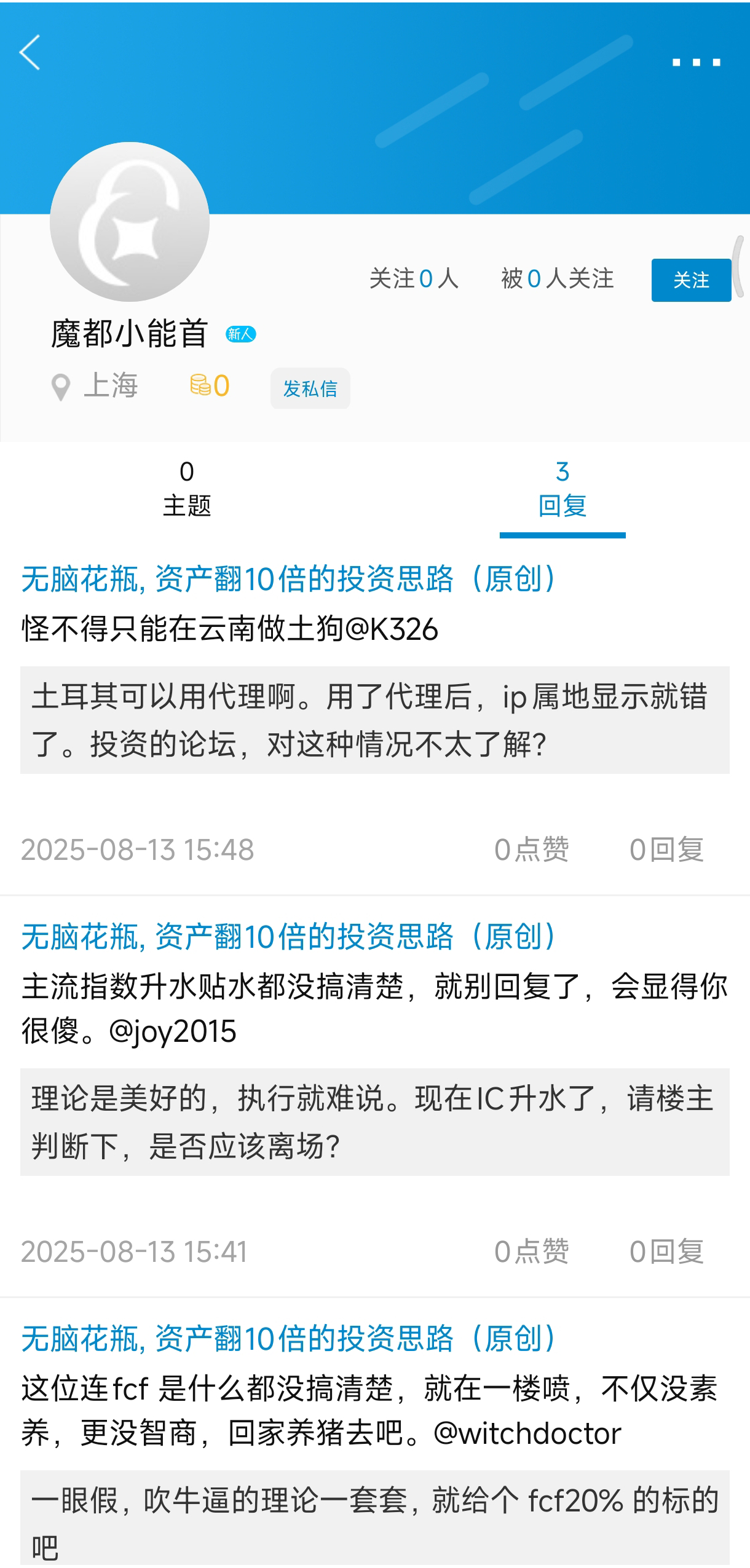The width and height of the screenshot is (750, 1568).
Task: Open the user's profile avatar
Action: (x=130, y=222)
